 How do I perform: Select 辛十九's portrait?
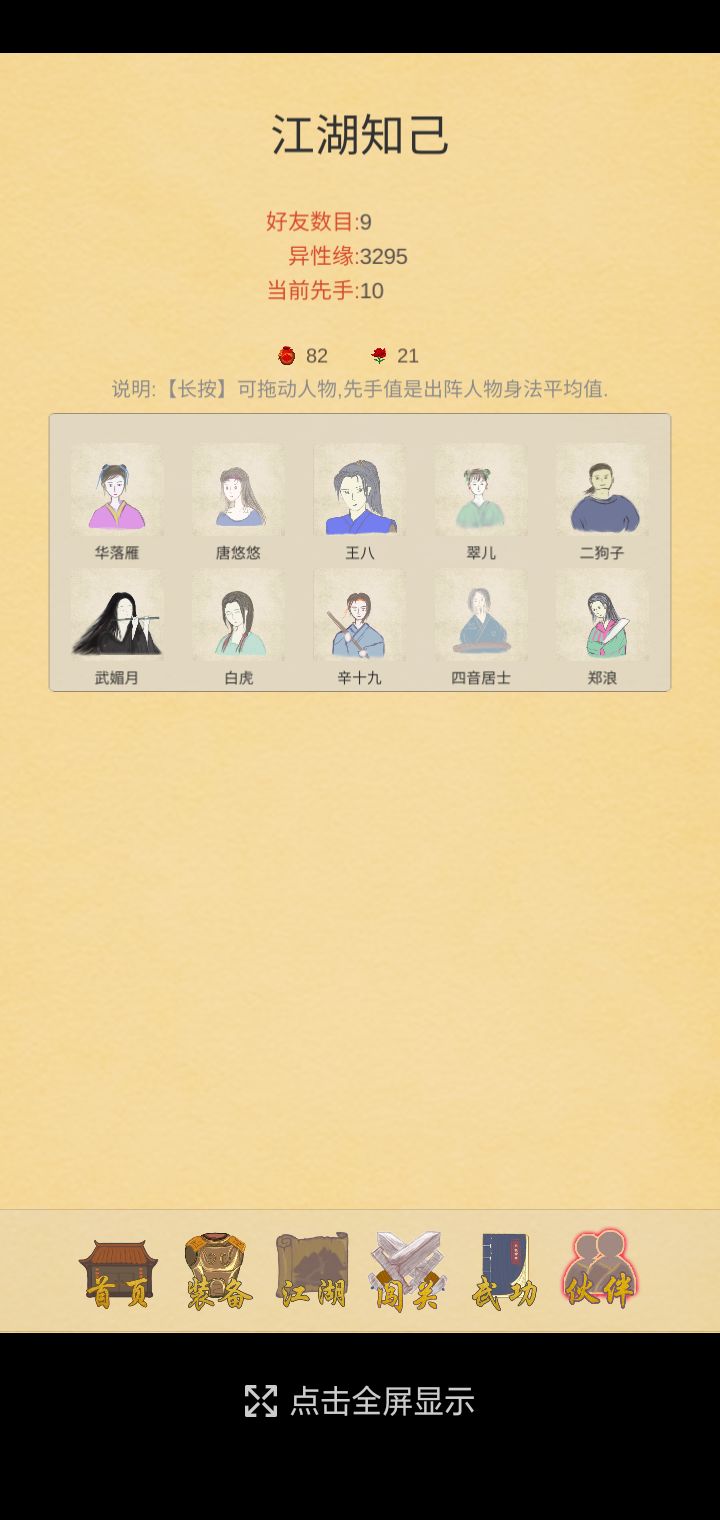tap(358, 615)
